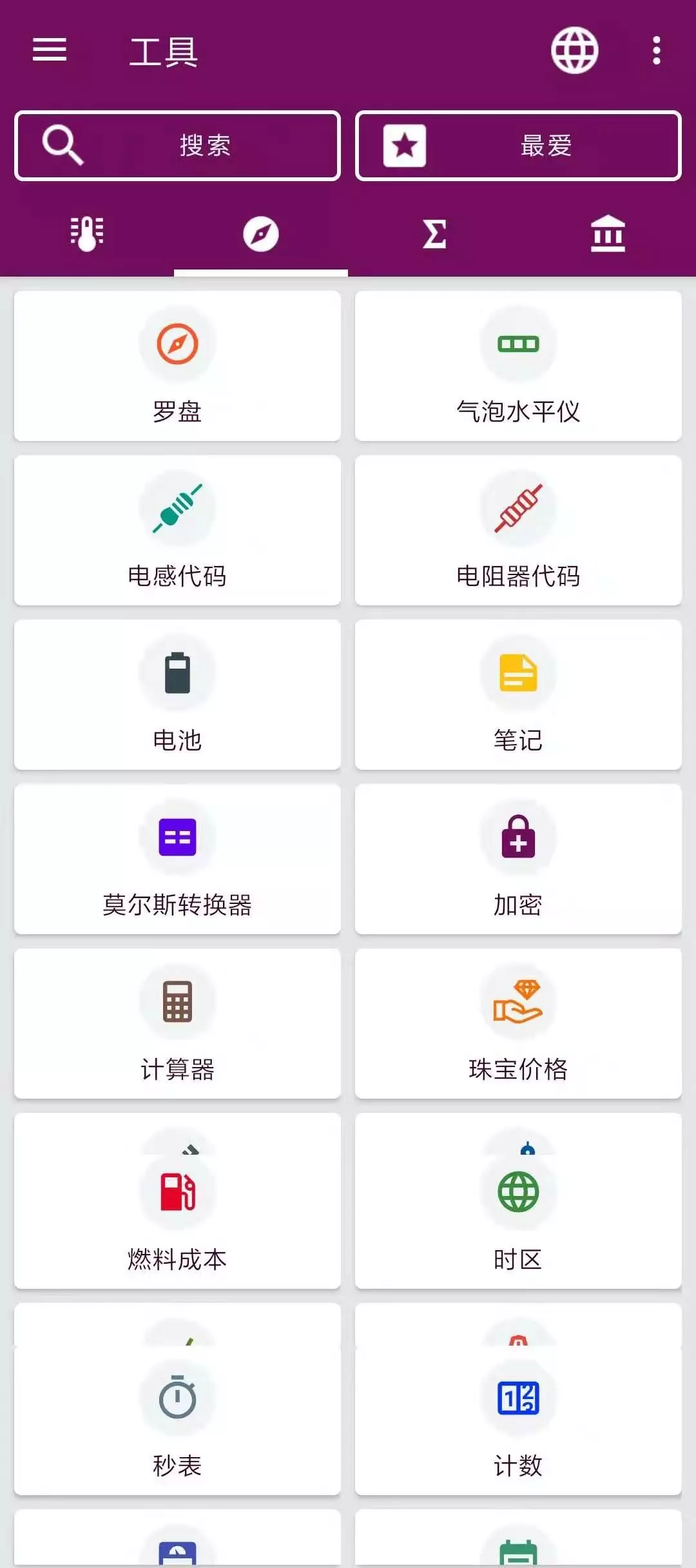Launch the 秒表 stopwatch
The height and width of the screenshot is (1568, 696).
(177, 1418)
